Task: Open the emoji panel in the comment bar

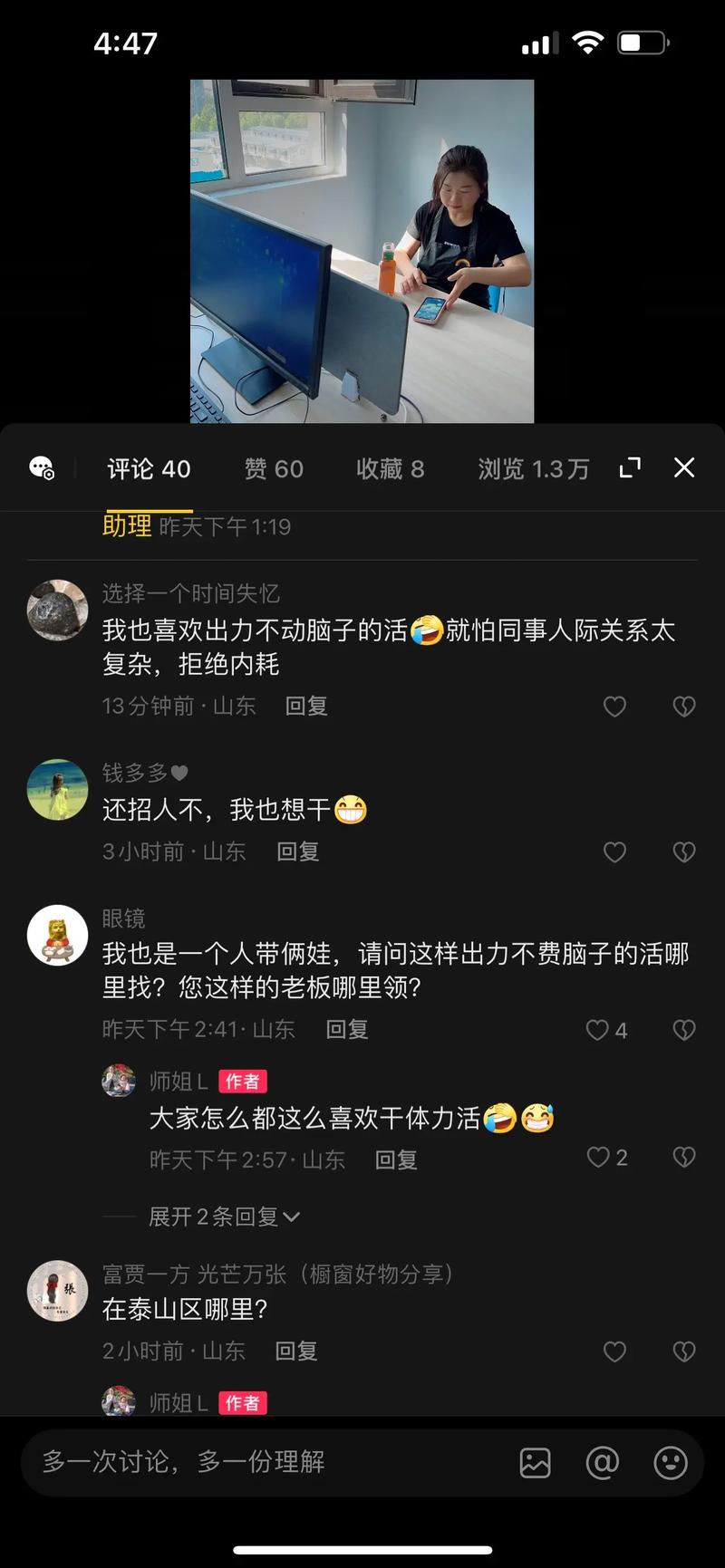Action: (671, 1462)
